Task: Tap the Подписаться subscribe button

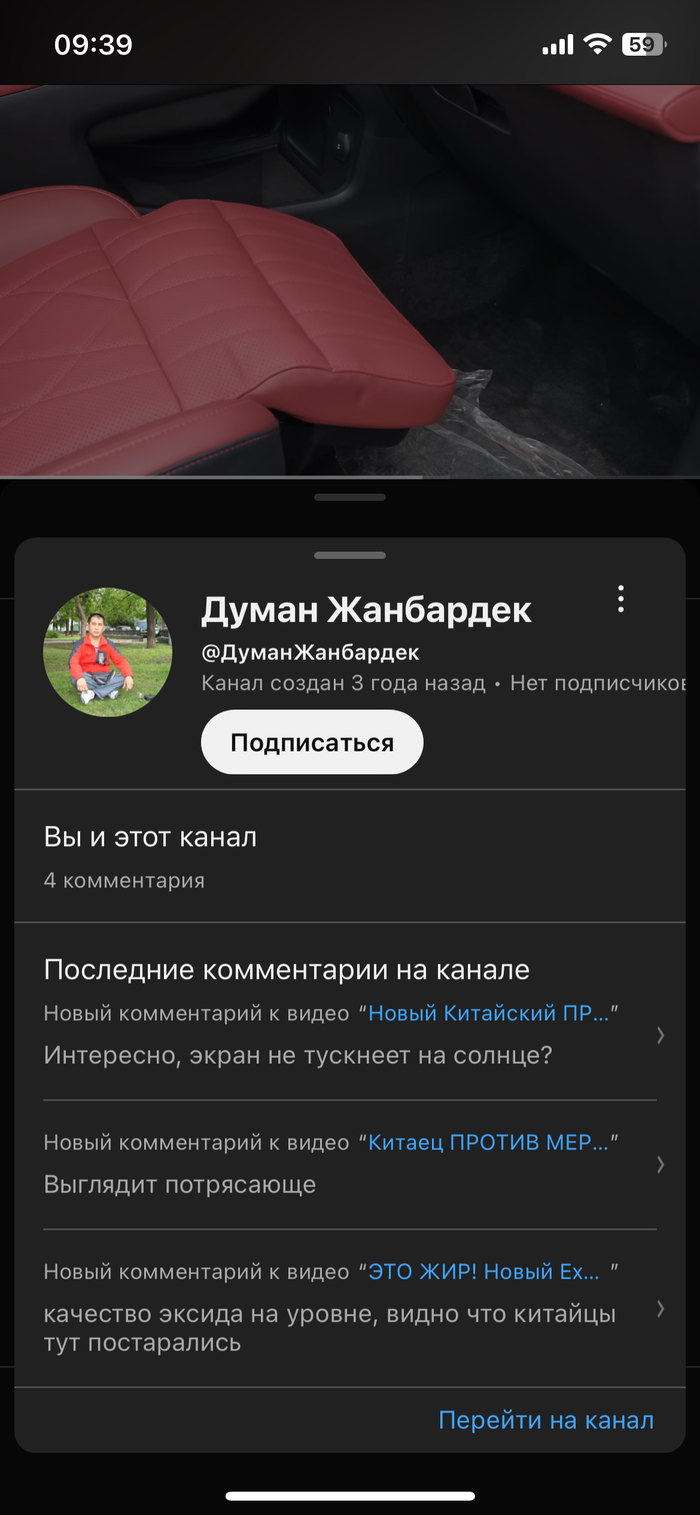Action: pyautogui.click(x=312, y=743)
